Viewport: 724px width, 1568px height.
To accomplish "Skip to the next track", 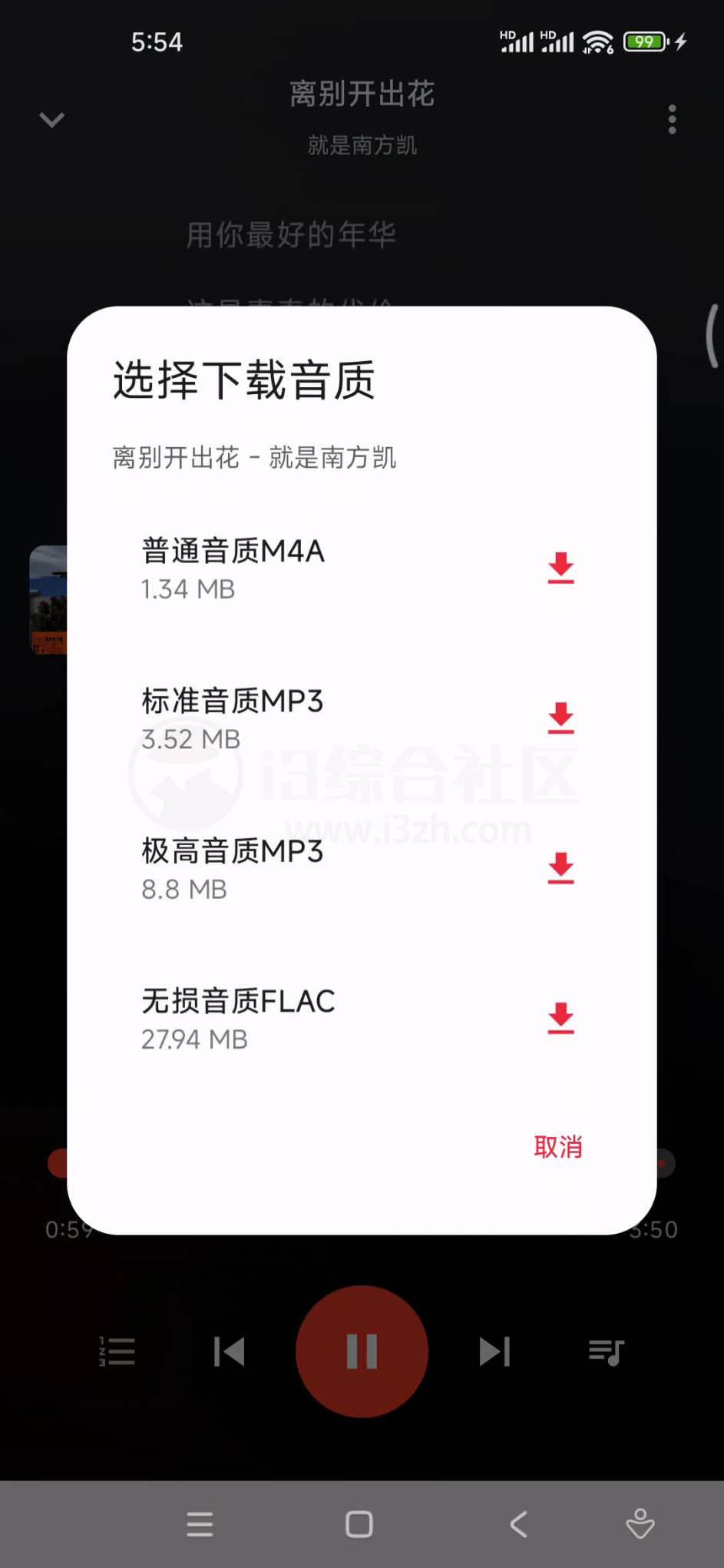I will coord(494,1352).
